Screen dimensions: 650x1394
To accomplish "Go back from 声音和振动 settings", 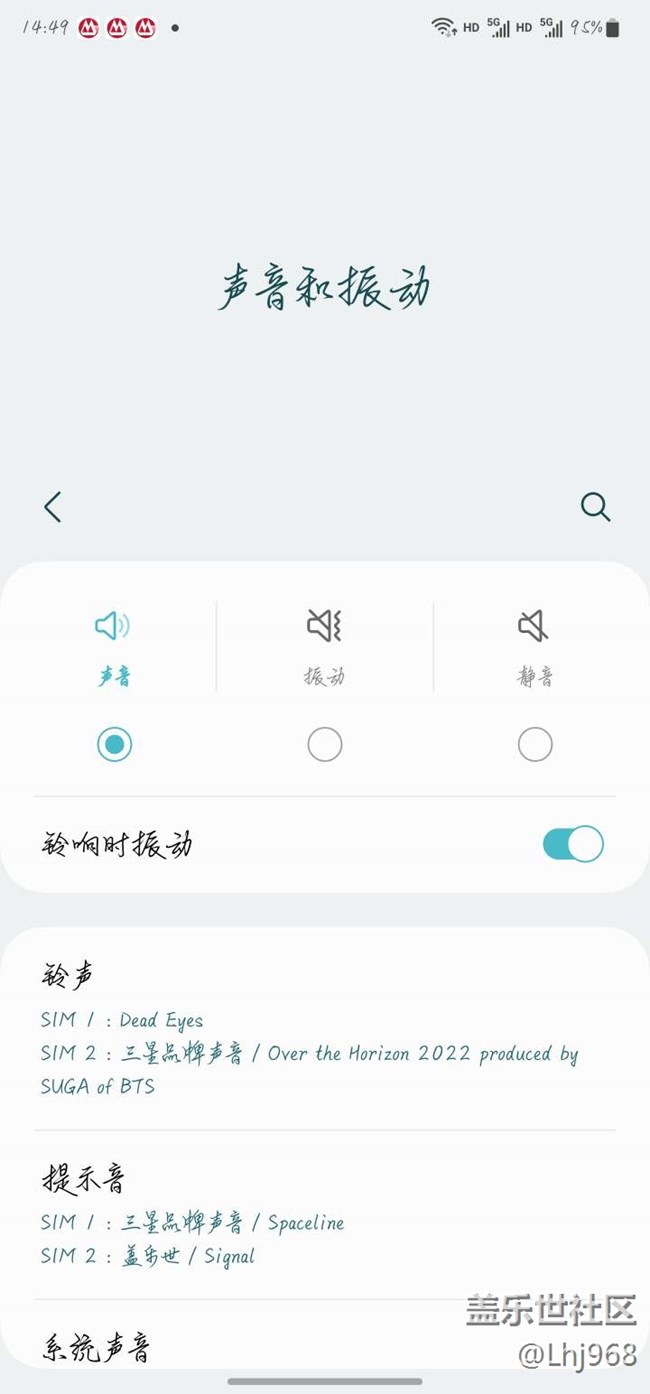I will (x=53, y=507).
